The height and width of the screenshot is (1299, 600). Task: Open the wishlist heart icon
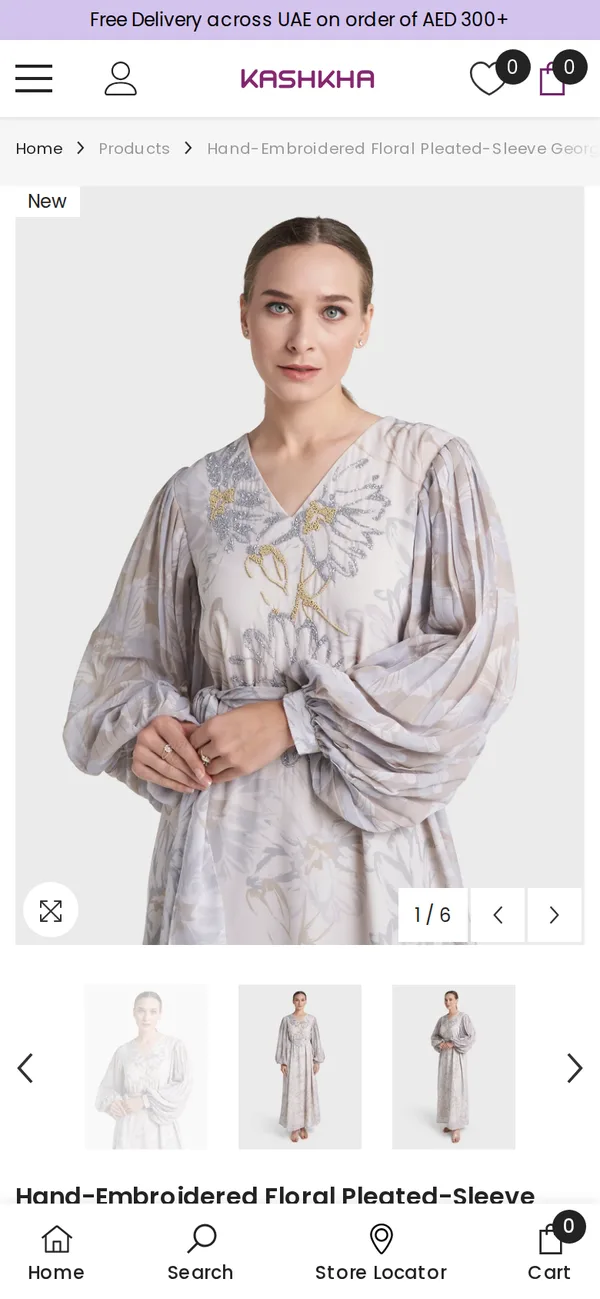point(488,78)
